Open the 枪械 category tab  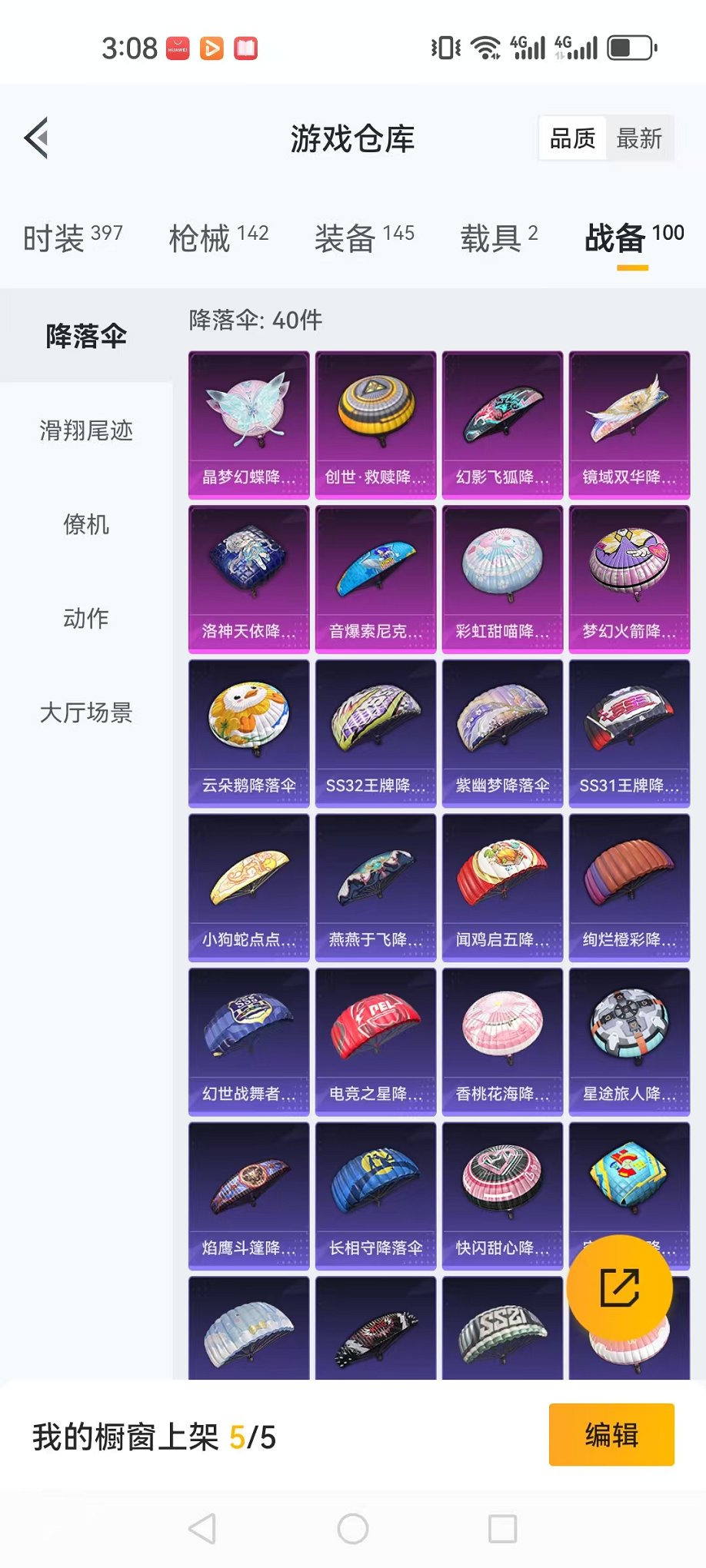218,238
